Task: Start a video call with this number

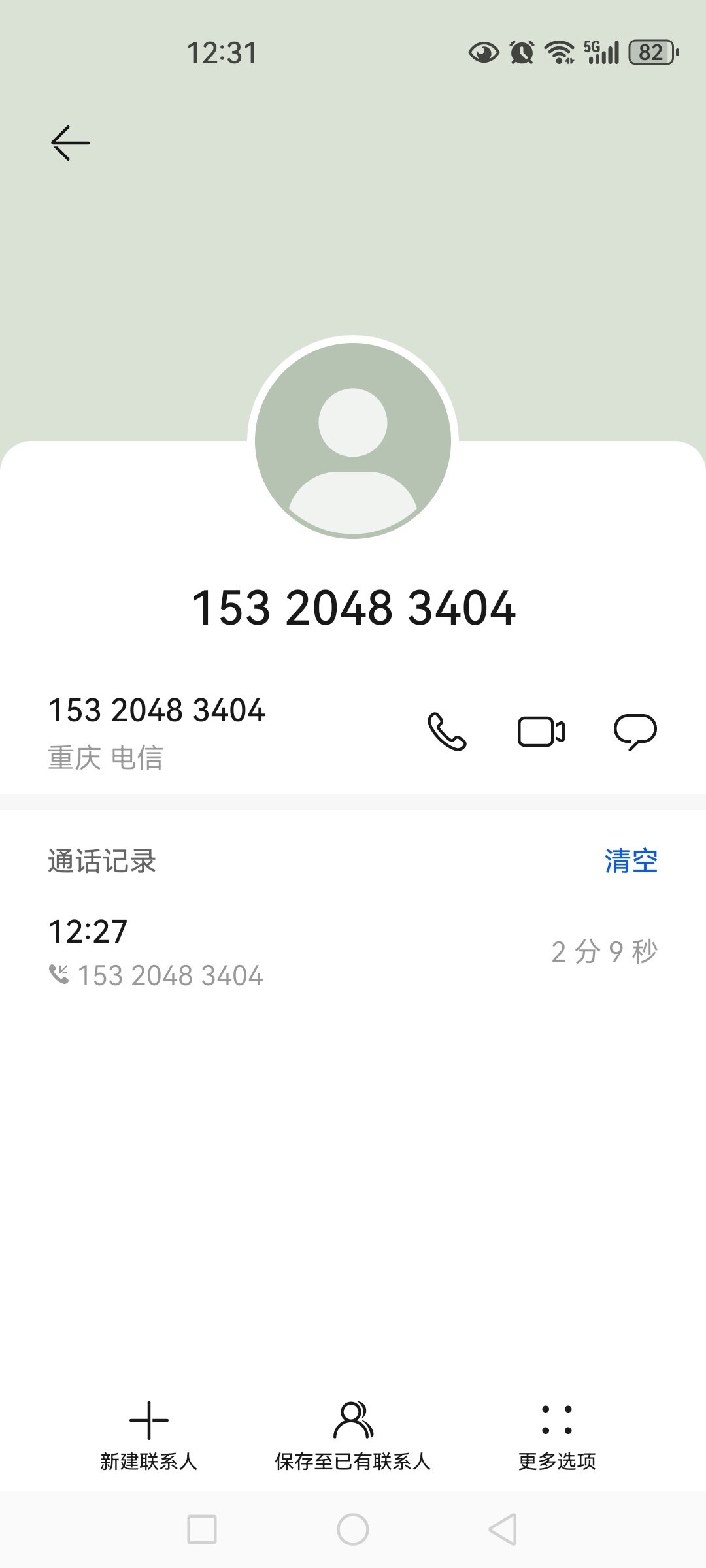Action: 541,731
